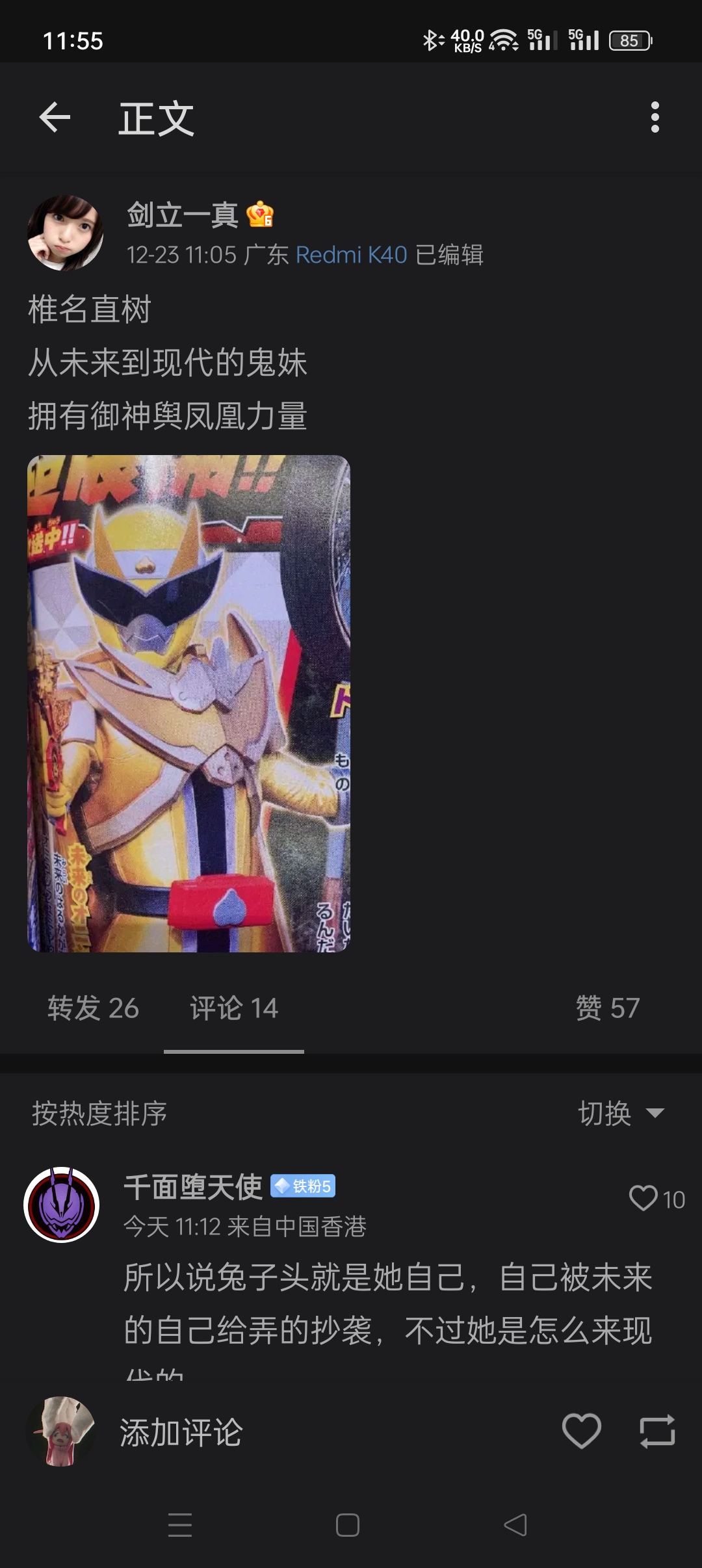This screenshot has height=1568, width=702.
Task: Open the three-dot overflow menu
Action: tap(655, 118)
